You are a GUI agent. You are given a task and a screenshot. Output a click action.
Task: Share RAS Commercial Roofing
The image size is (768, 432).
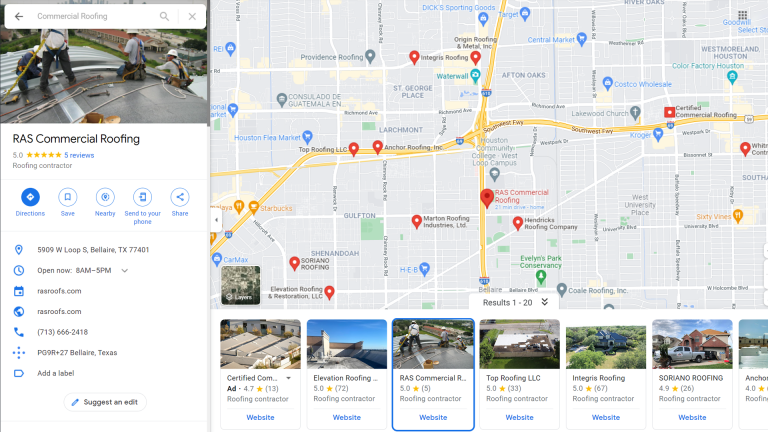[180, 202]
